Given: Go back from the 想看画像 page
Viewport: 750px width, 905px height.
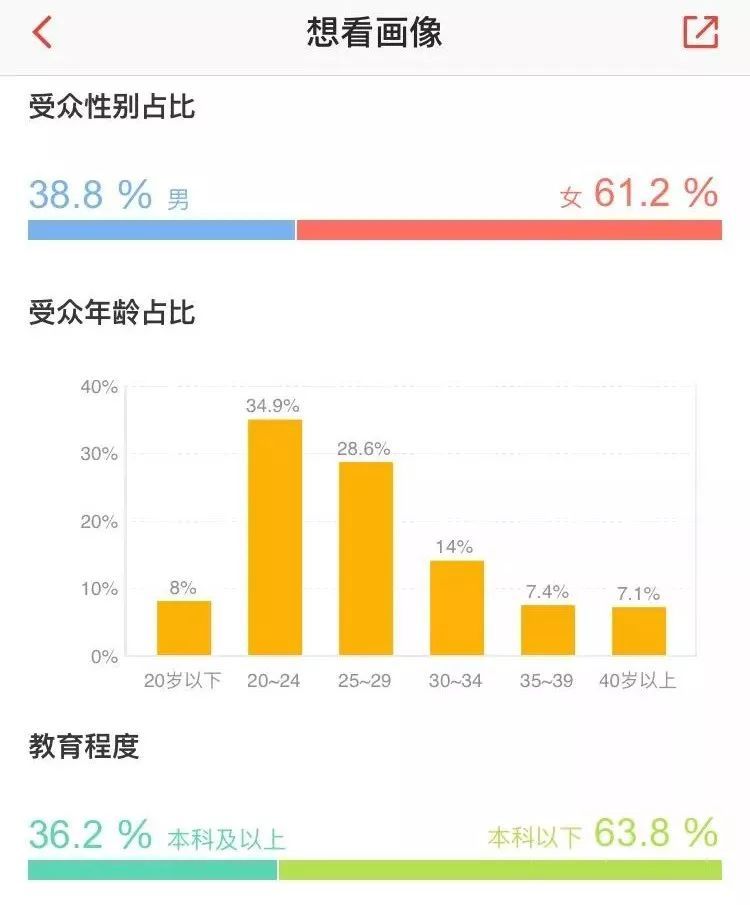Looking at the screenshot, I should [x=42, y=33].
